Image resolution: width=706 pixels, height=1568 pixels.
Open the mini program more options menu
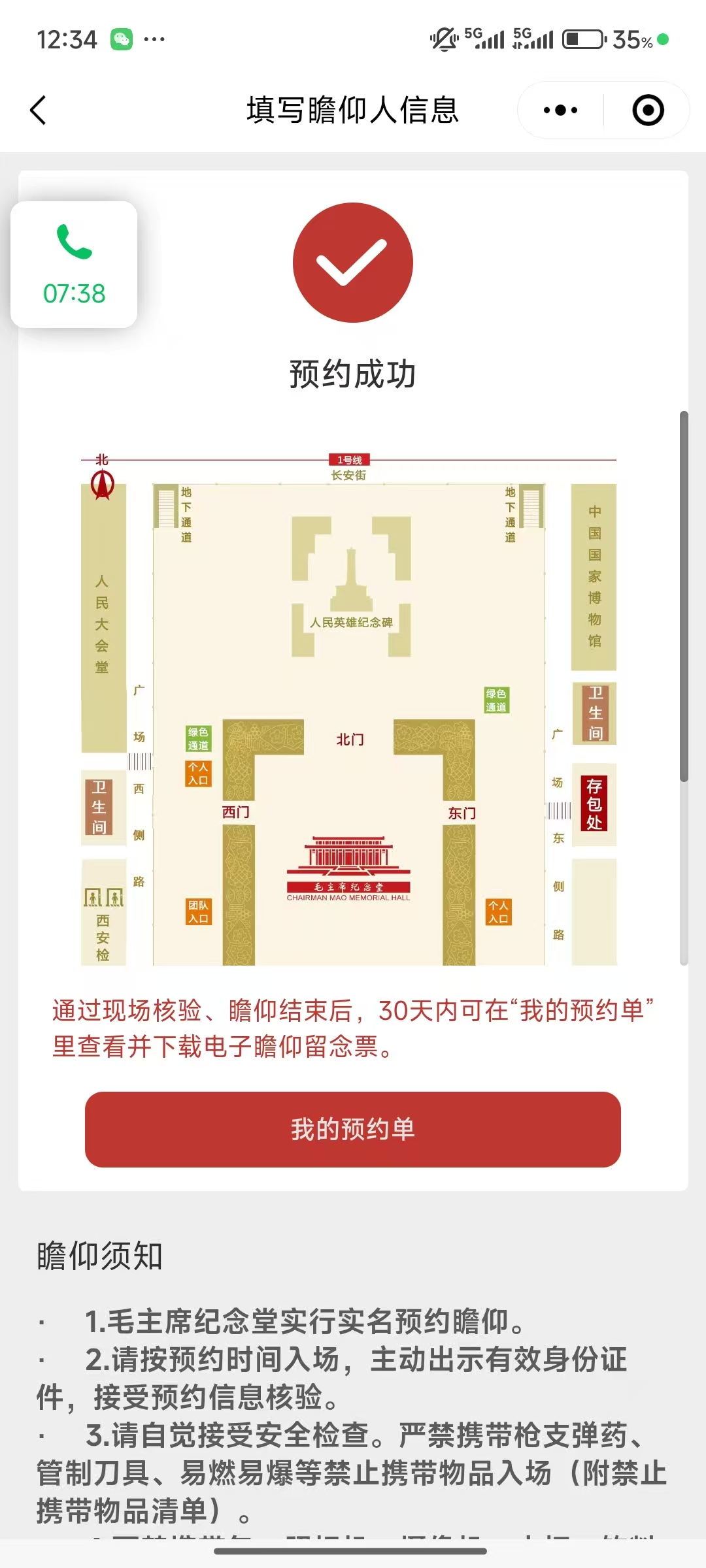click(560, 110)
